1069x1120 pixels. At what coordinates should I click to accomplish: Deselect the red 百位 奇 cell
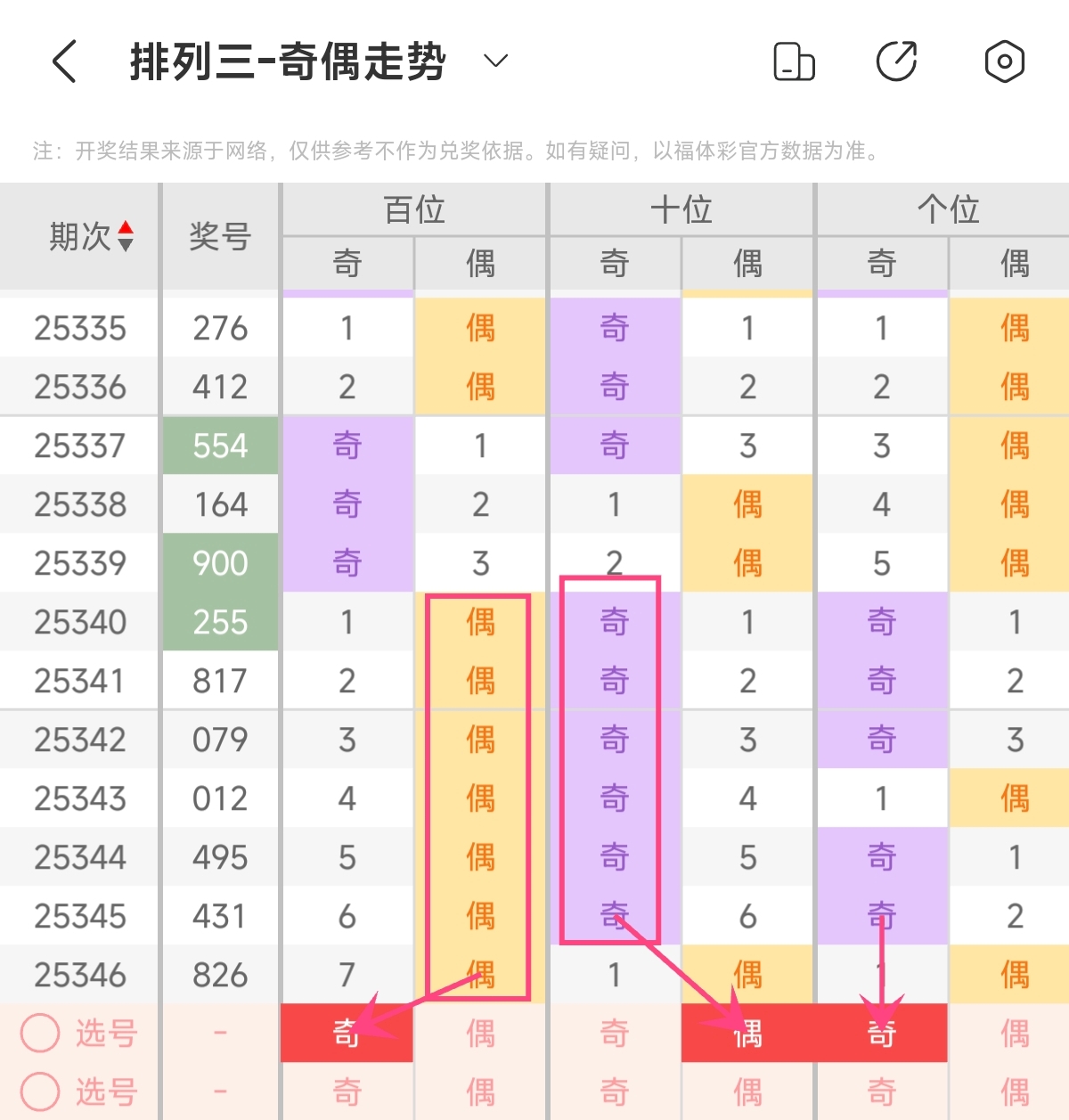347,1034
